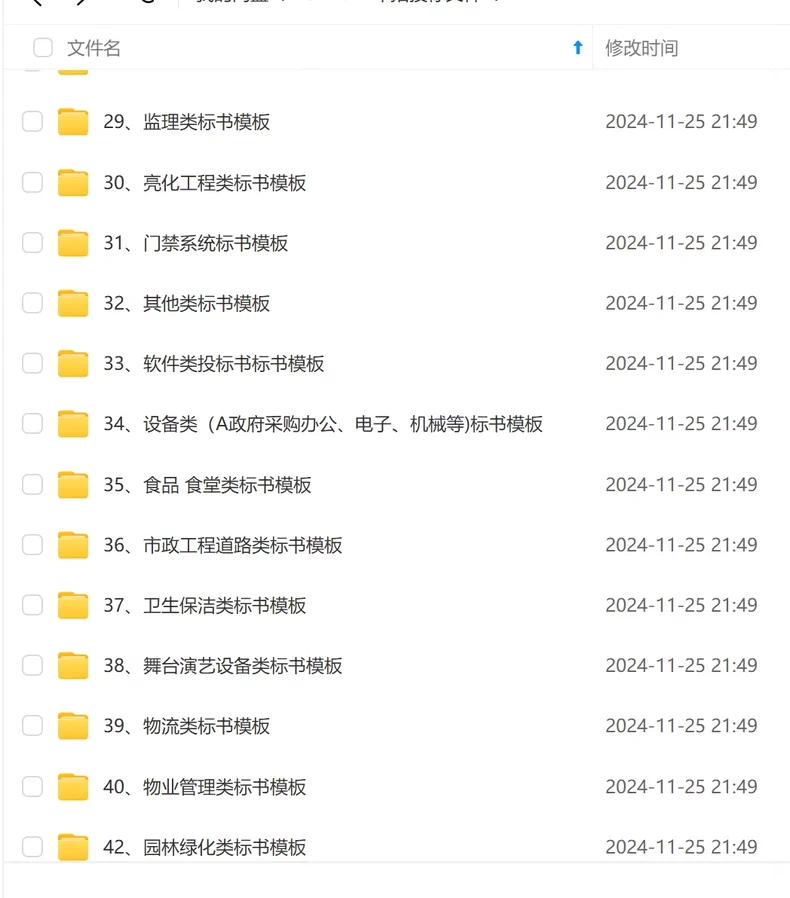Select checkbox for 35、食品 食堂类标书模板
Image resolution: width=790 pixels, height=898 pixels.
click(x=33, y=484)
